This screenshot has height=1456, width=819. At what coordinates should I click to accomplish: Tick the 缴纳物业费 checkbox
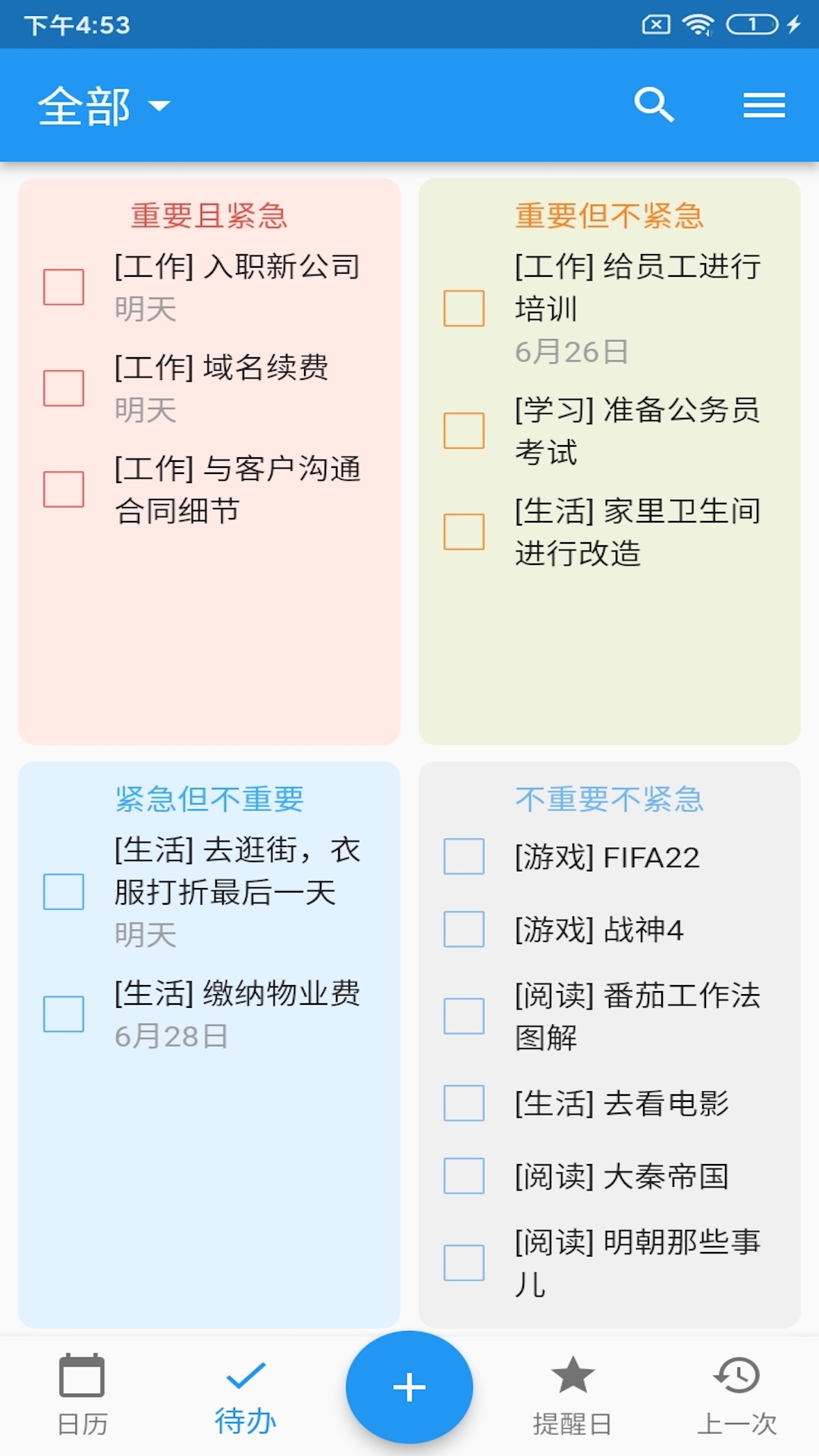64,1014
